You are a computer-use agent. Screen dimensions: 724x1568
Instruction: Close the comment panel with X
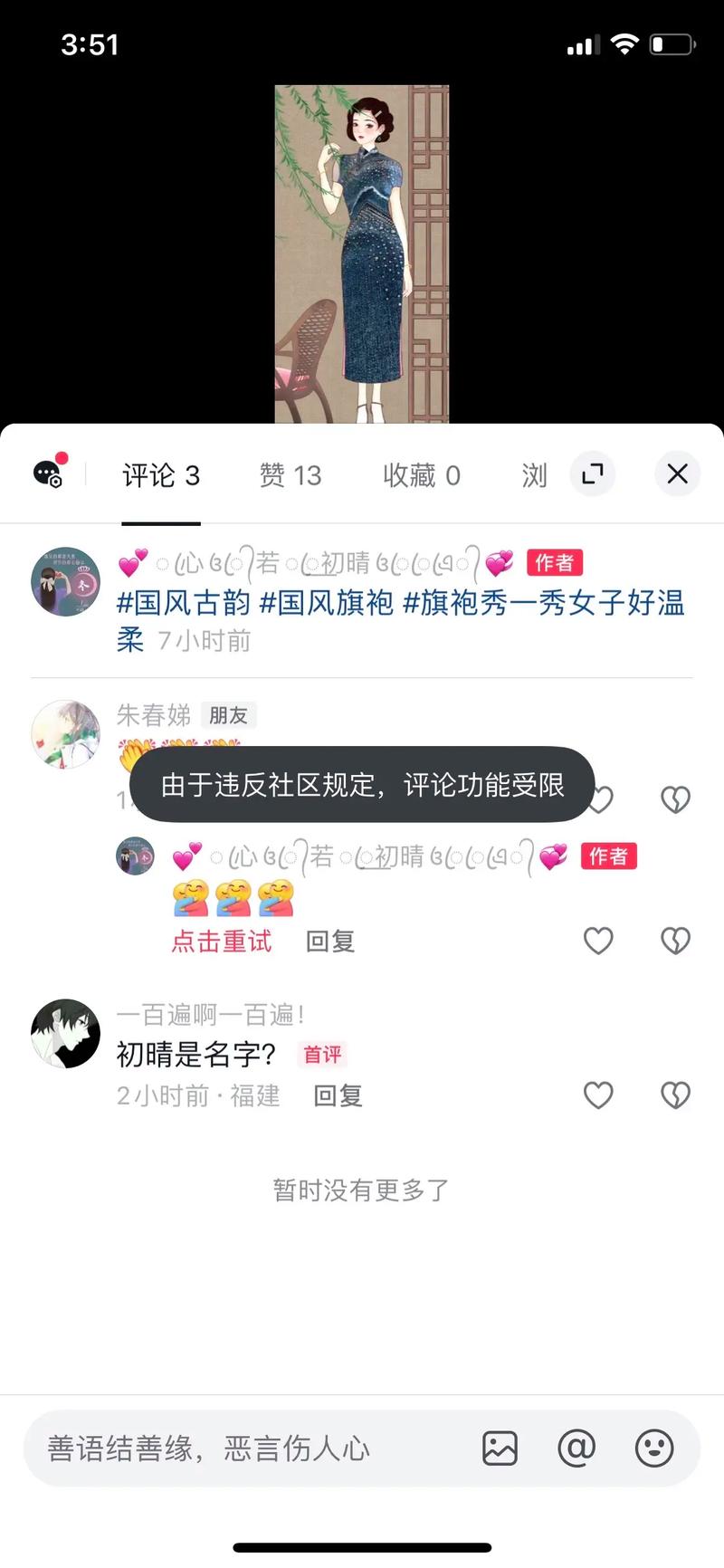pos(677,473)
